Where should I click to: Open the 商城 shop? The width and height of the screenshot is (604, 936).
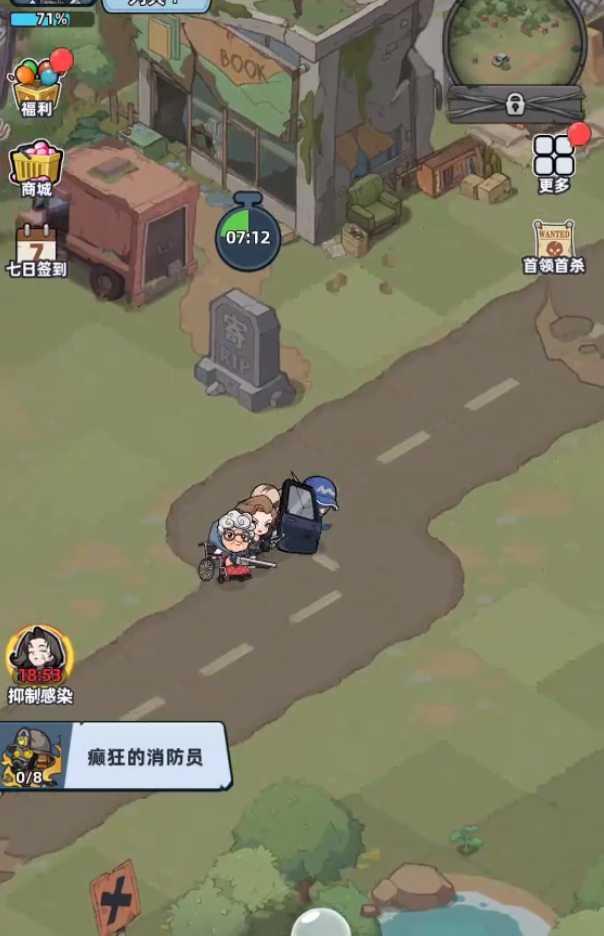coord(36,168)
